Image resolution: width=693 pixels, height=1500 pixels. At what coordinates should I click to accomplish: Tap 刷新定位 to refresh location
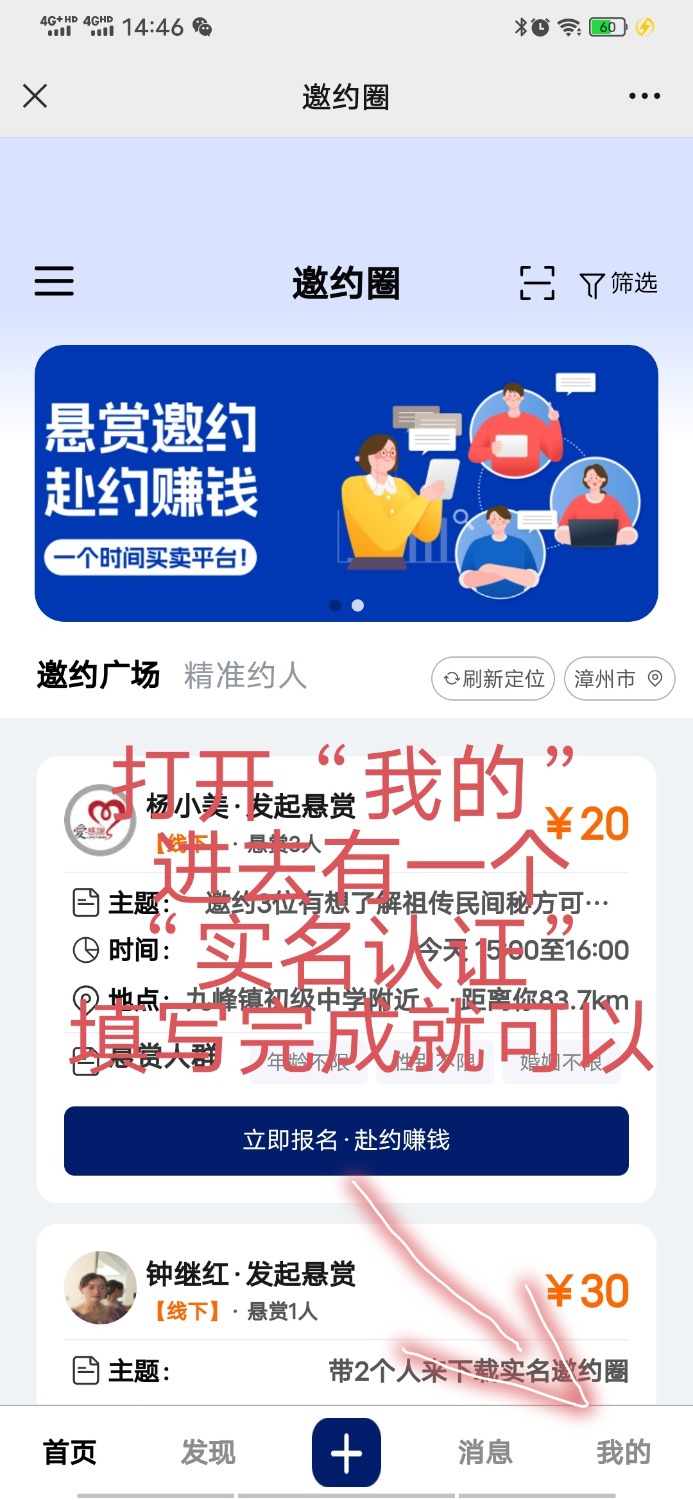tap(494, 679)
